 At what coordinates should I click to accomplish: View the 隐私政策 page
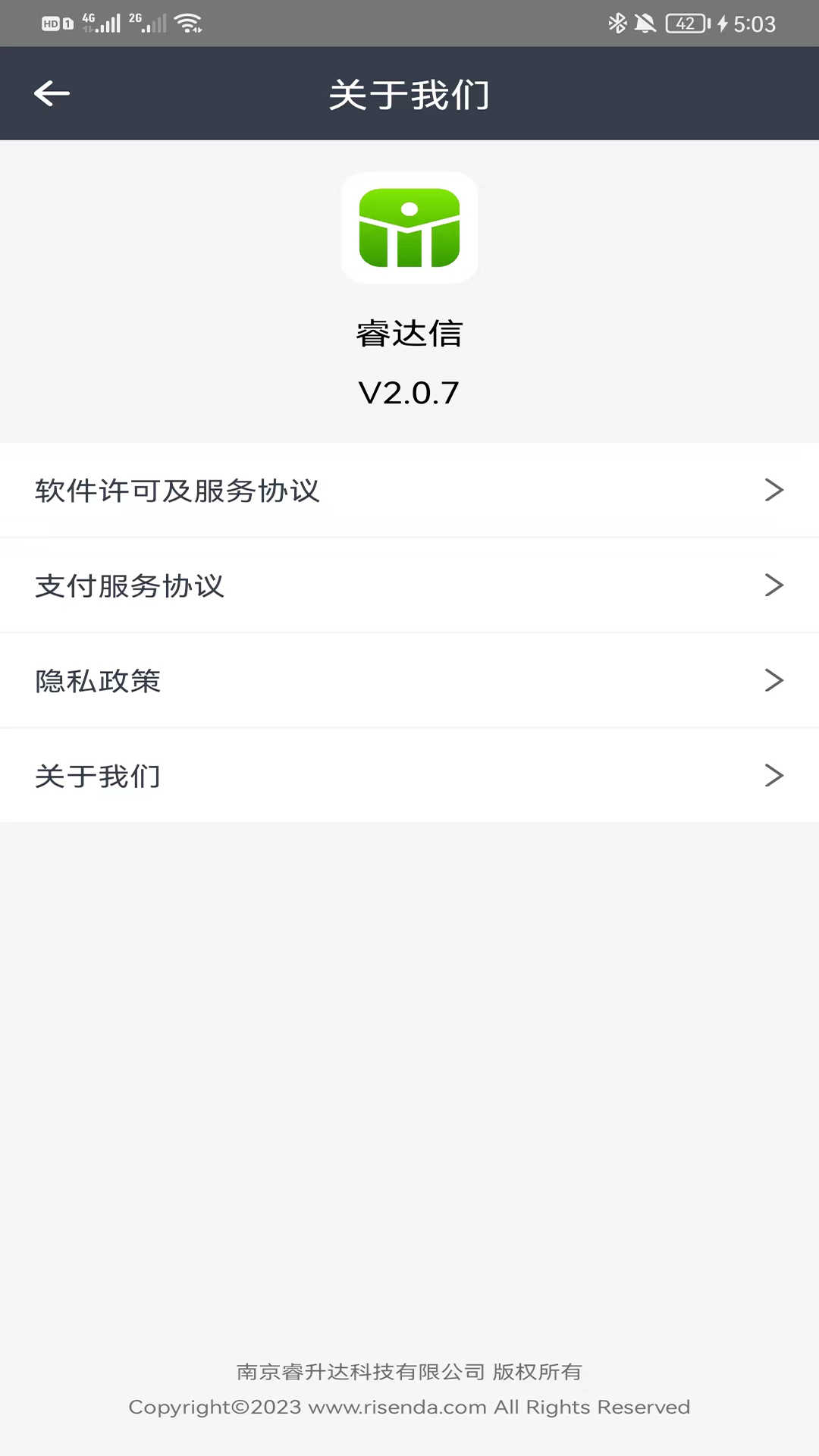tap(409, 680)
